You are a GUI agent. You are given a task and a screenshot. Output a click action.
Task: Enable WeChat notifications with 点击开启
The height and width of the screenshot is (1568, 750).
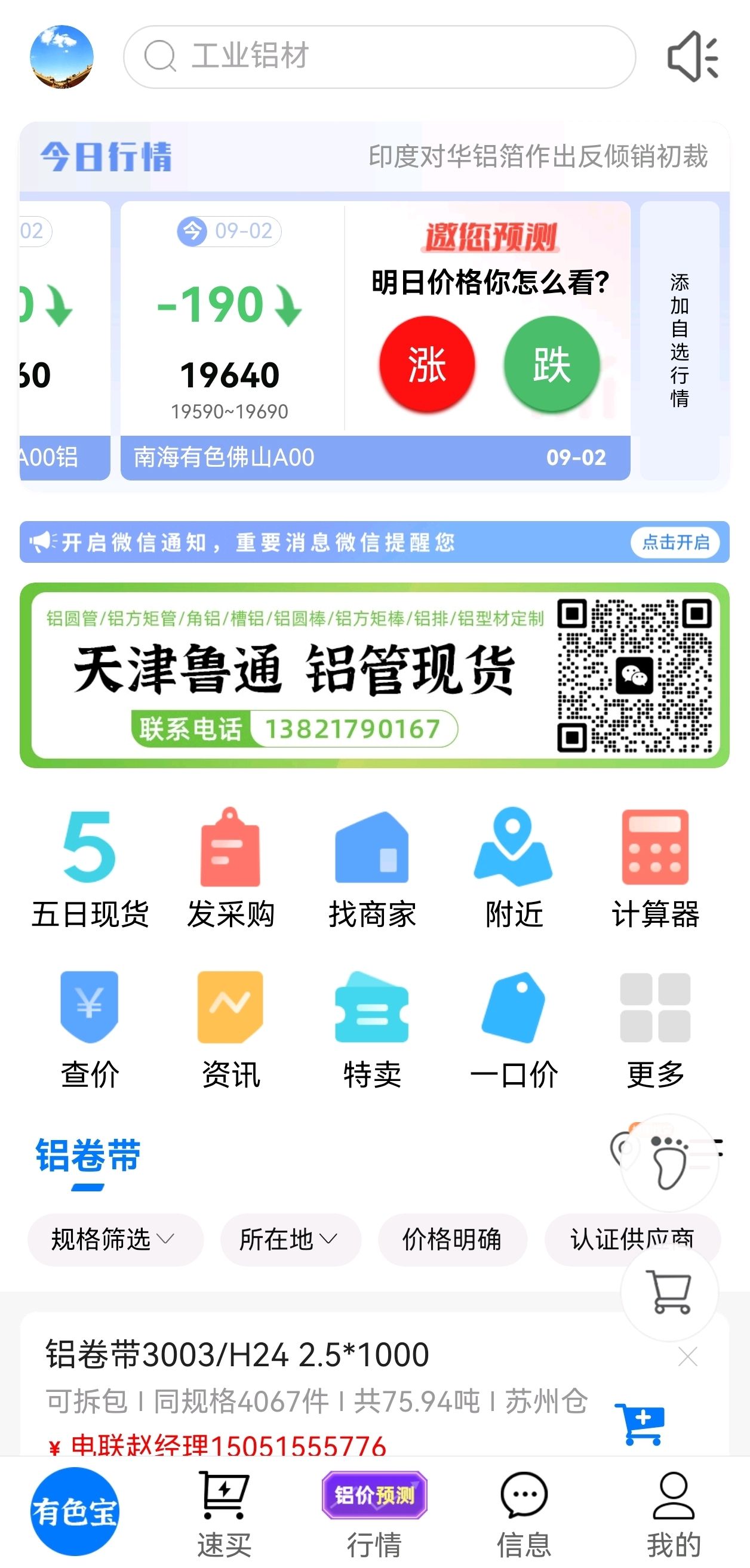pos(675,542)
